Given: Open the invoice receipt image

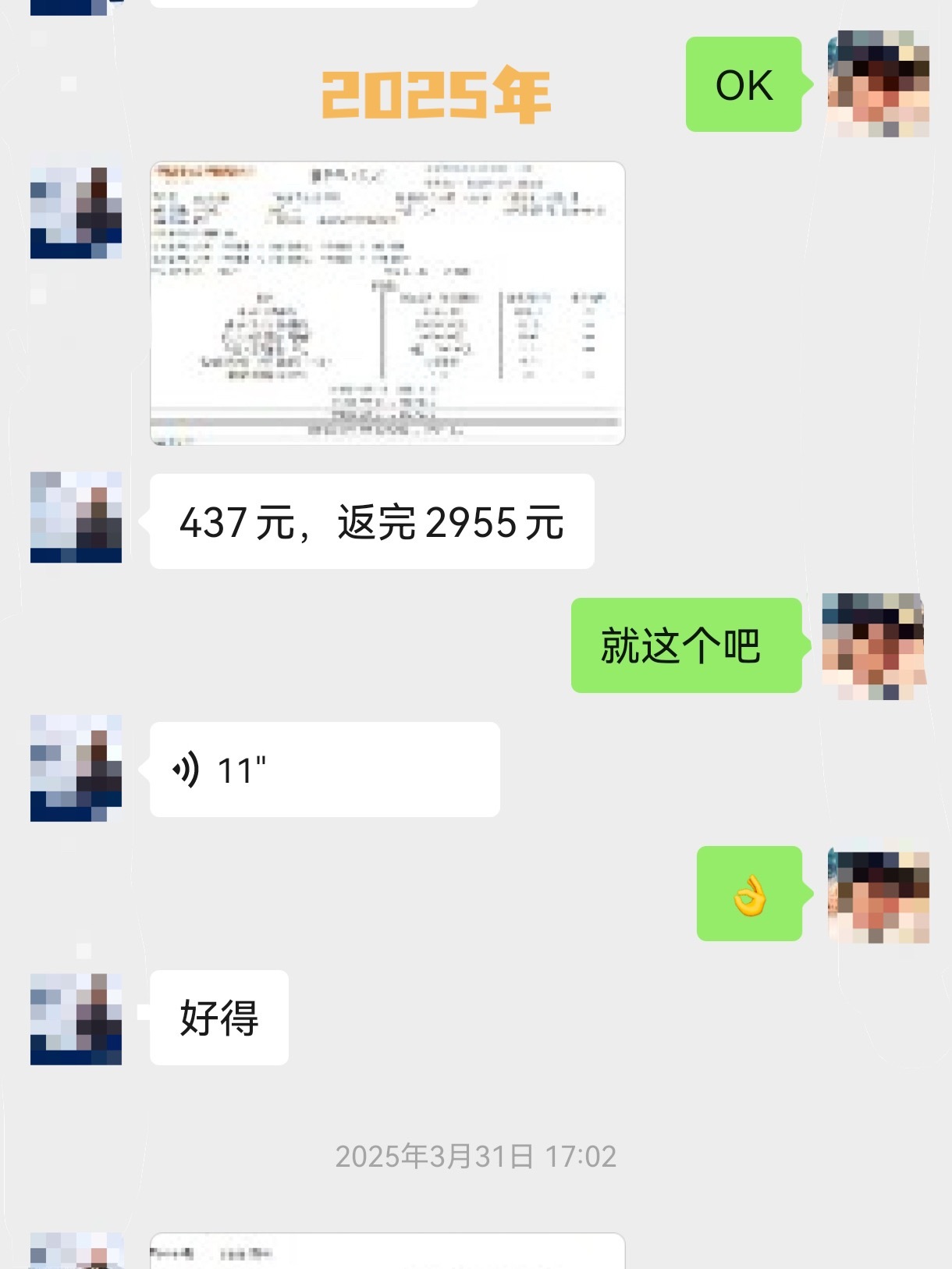Looking at the screenshot, I should tap(386, 300).
